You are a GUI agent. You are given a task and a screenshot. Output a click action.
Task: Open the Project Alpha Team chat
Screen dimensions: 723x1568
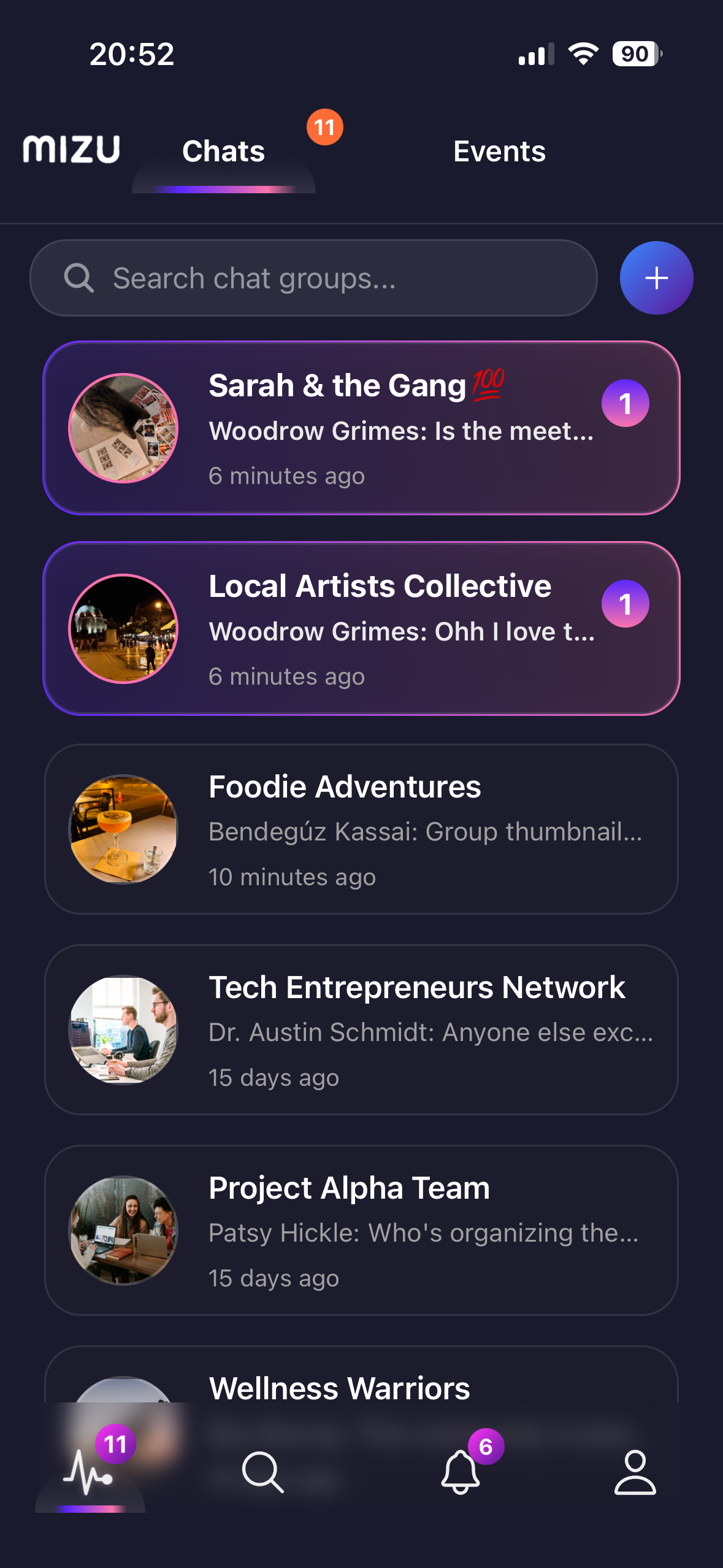point(361,1231)
